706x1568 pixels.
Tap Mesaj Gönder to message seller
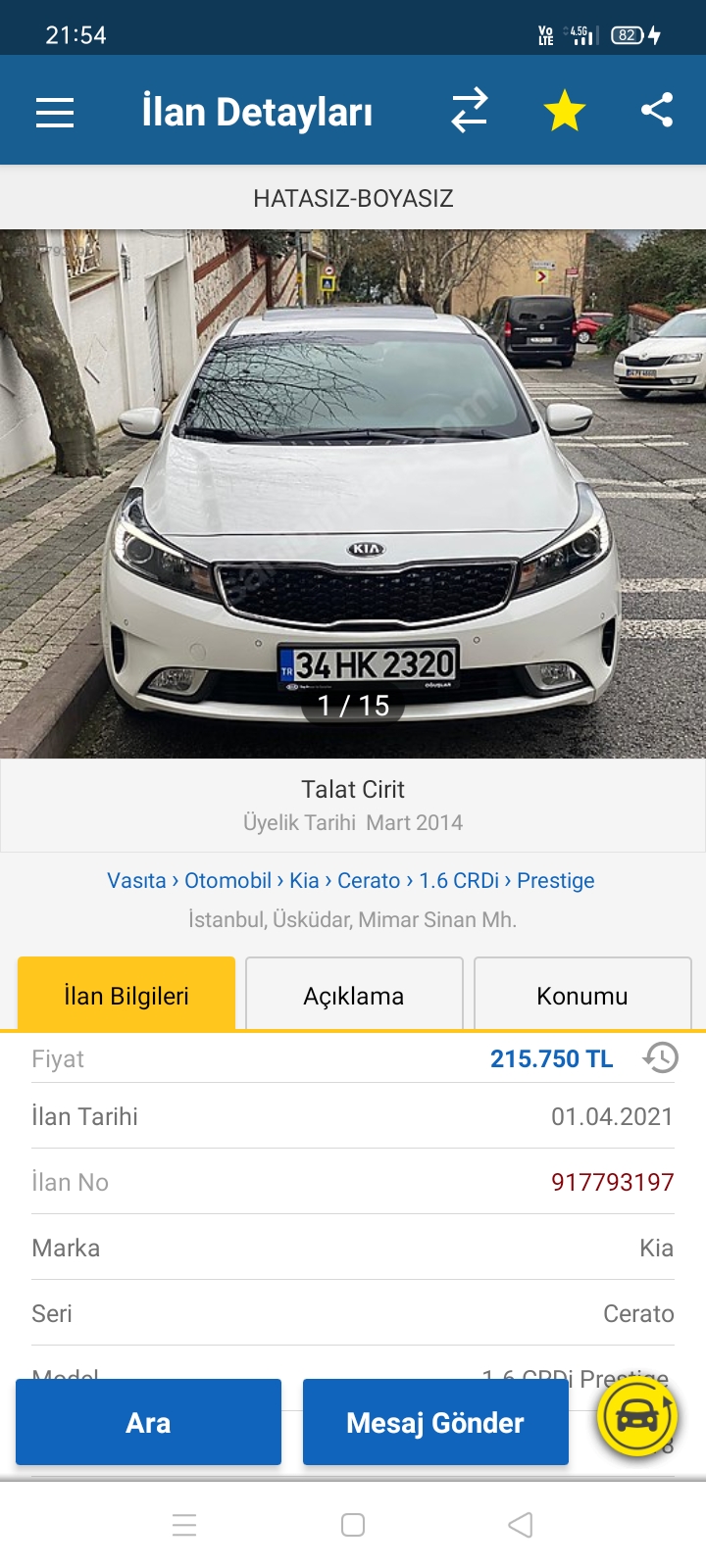point(435,1422)
